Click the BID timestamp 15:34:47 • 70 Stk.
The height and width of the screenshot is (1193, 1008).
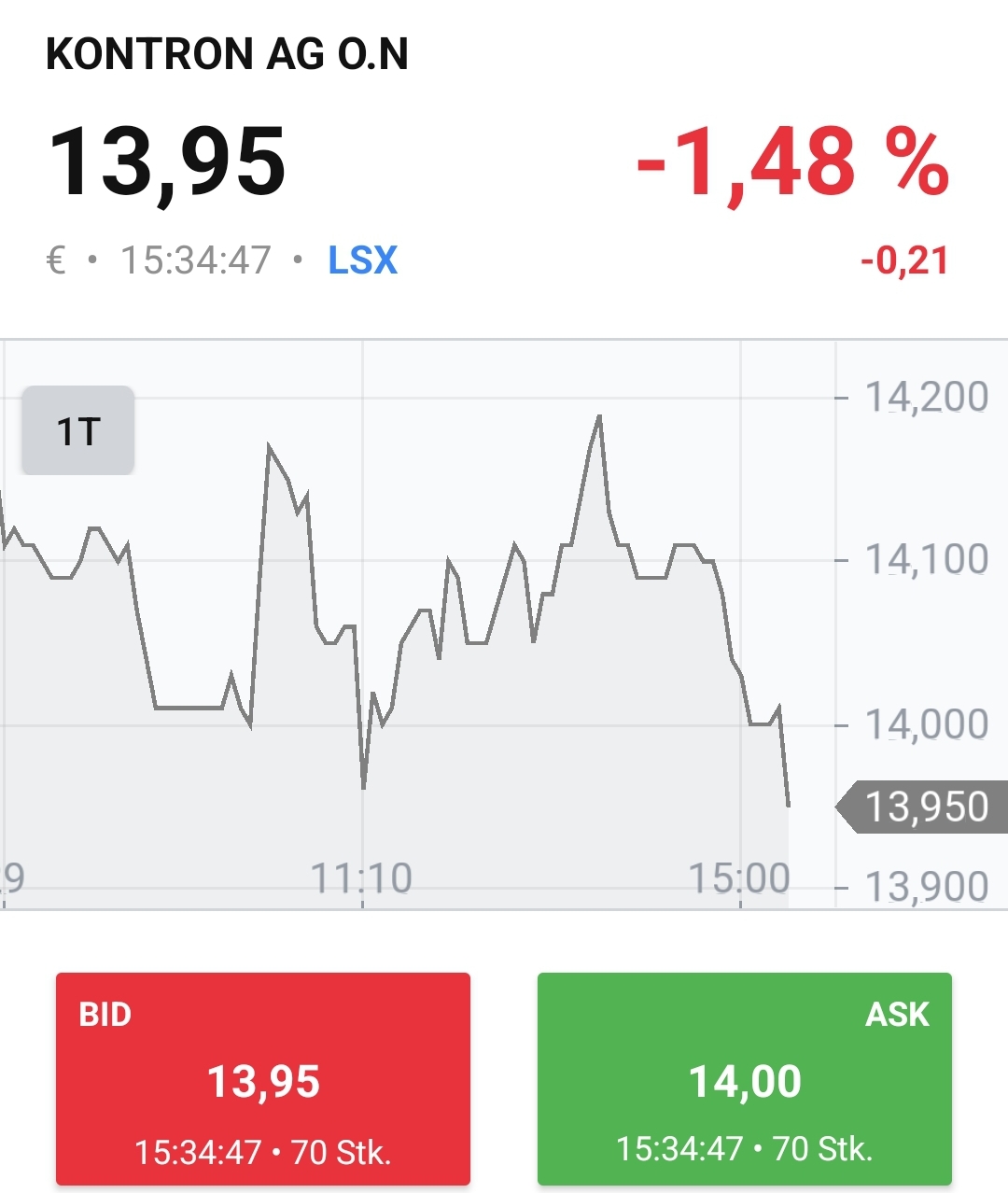pyautogui.click(x=262, y=1151)
